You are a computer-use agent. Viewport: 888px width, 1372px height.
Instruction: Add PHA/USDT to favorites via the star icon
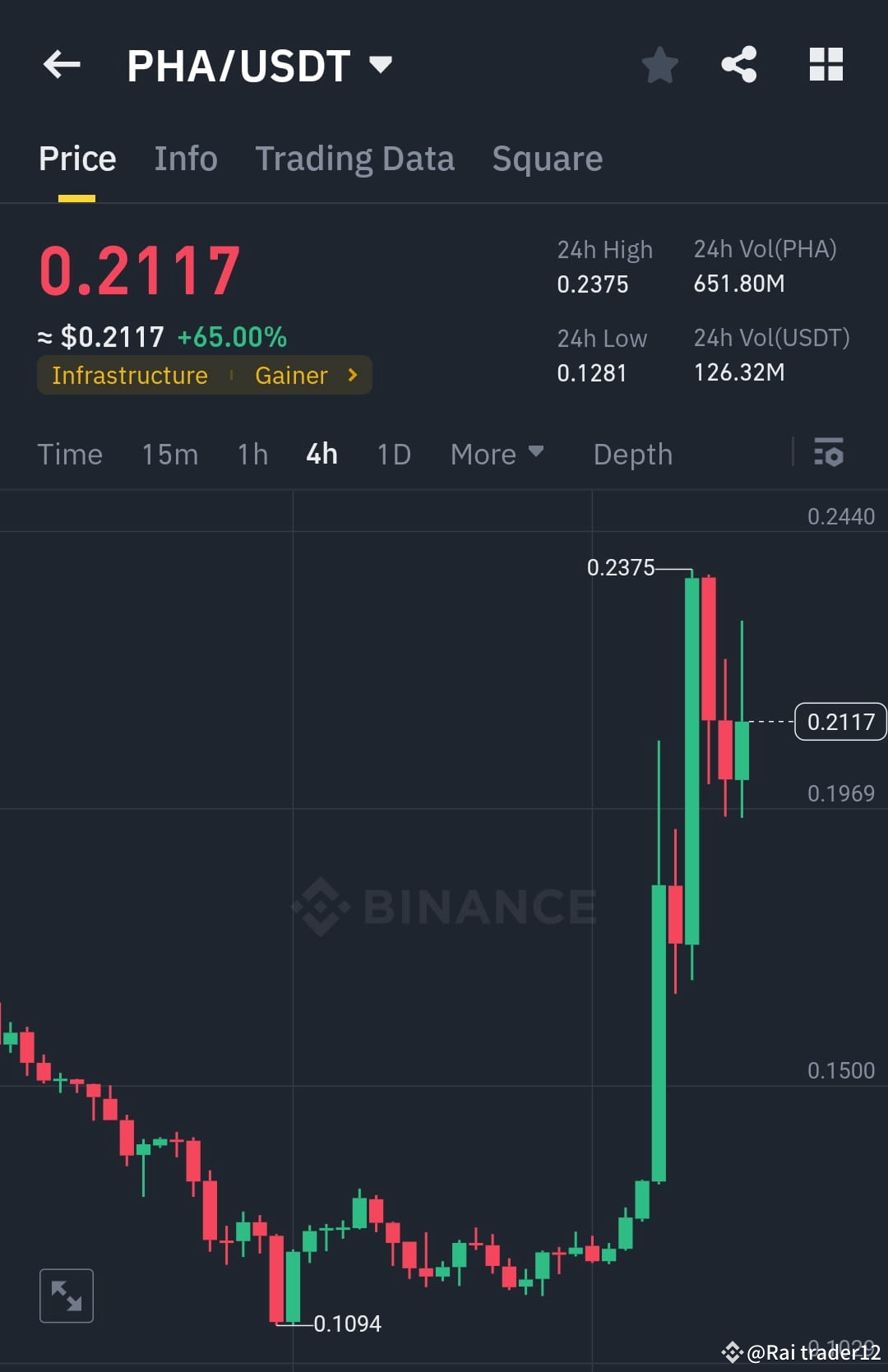pos(659,64)
